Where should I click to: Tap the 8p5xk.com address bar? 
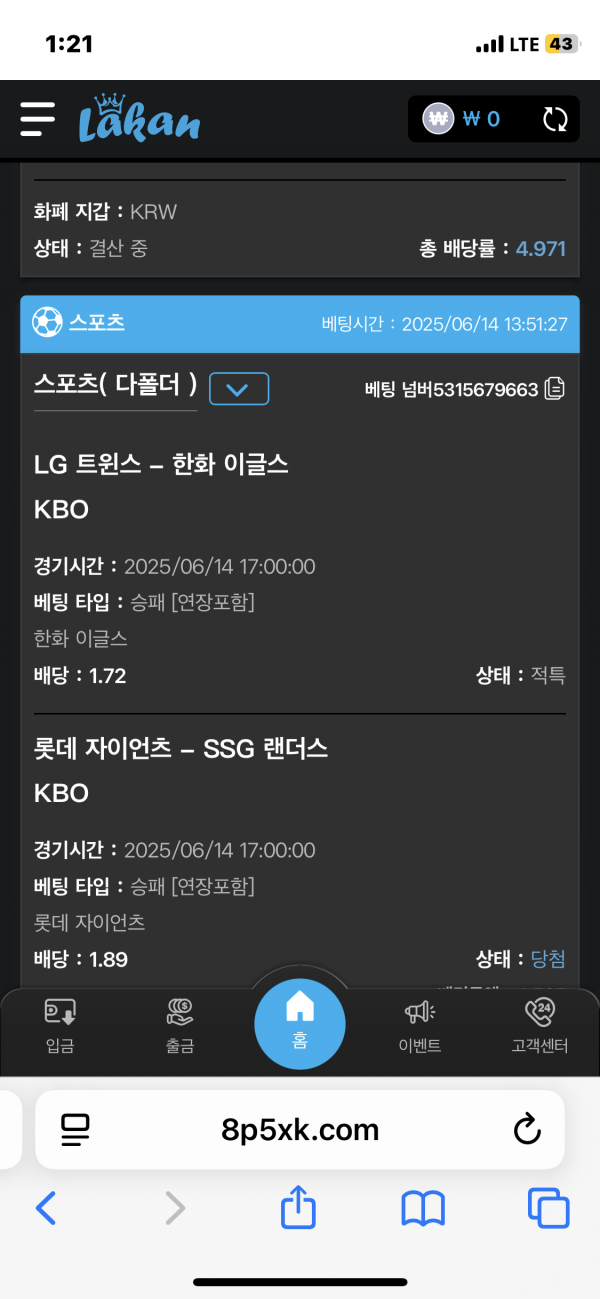(x=300, y=1130)
